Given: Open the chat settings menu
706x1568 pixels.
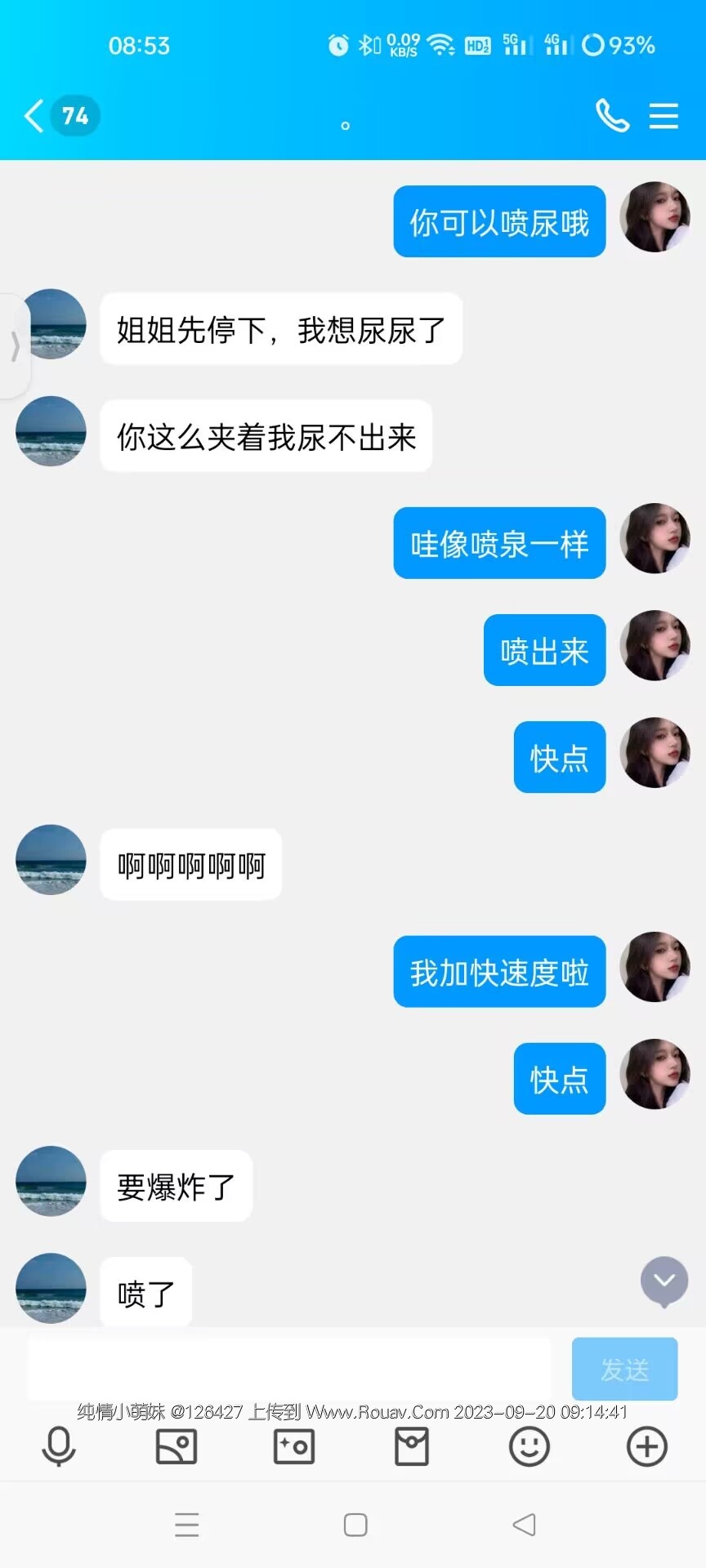Looking at the screenshot, I should (x=664, y=116).
